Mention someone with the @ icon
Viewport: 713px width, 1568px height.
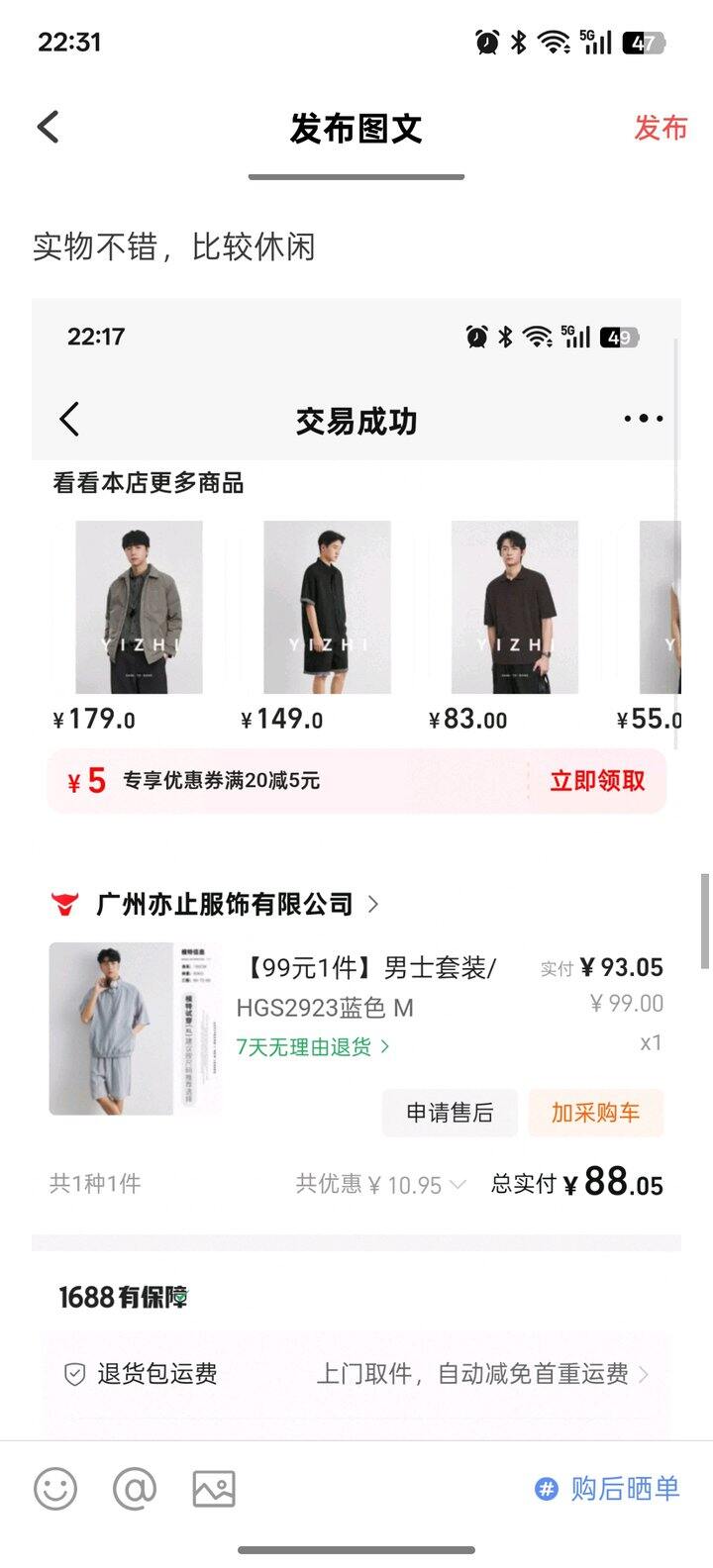(x=135, y=1488)
